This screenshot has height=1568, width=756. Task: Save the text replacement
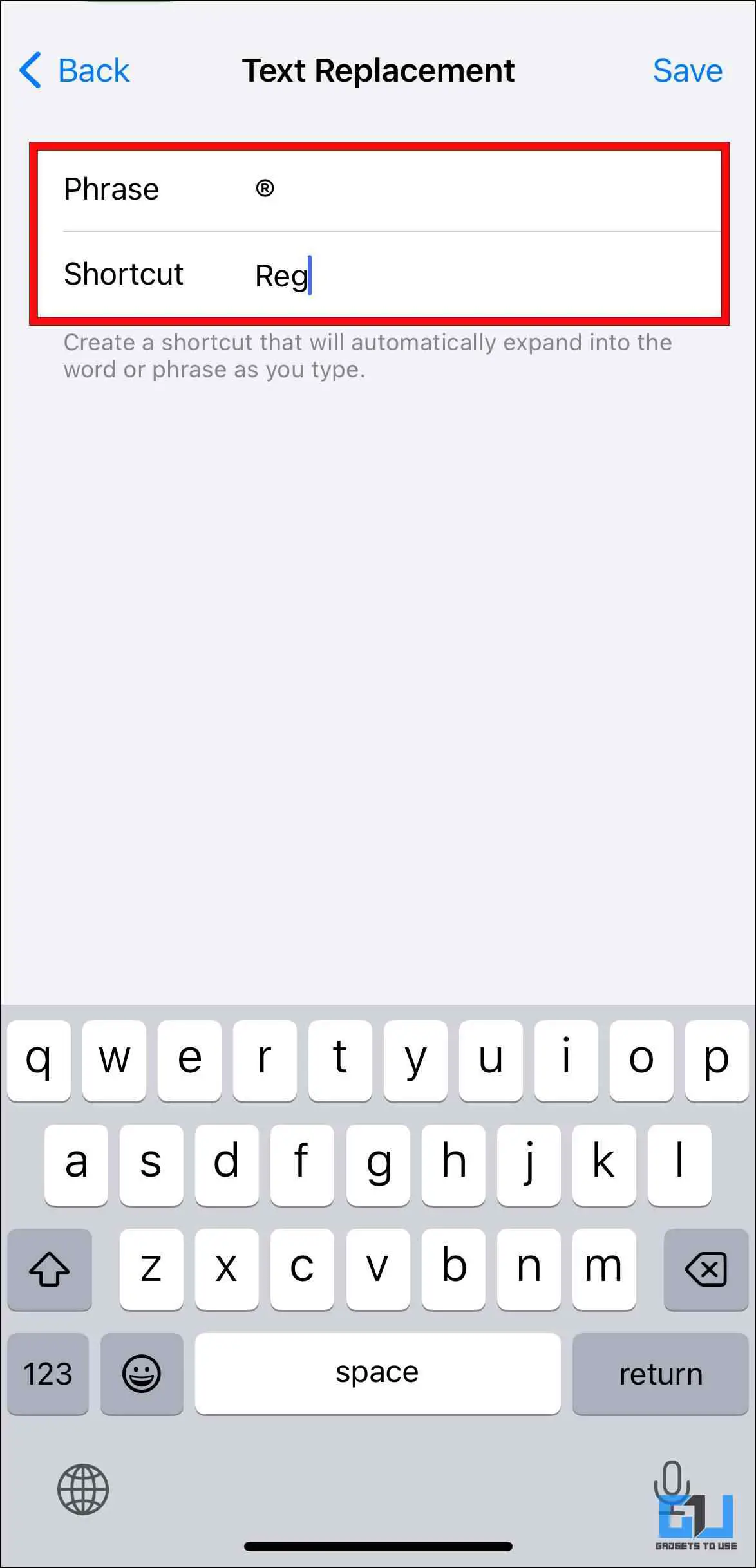[687, 71]
